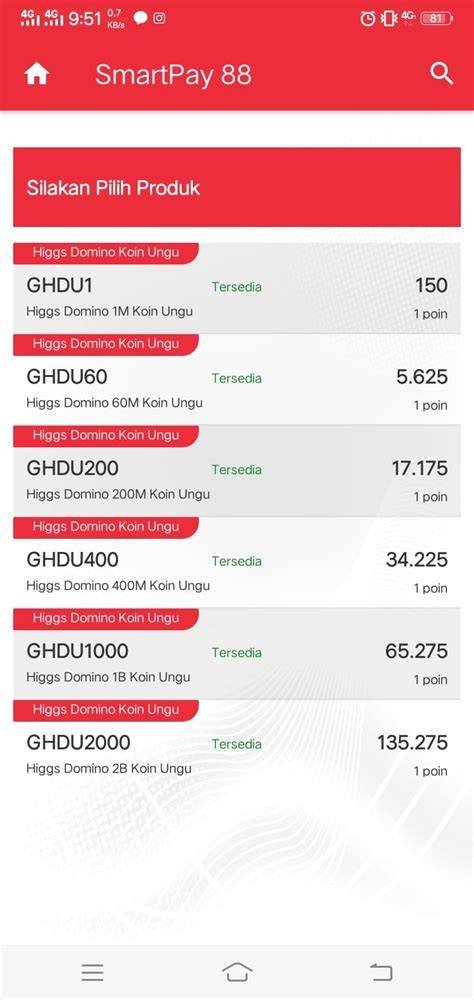The height and width of the screenshot is (1000, 474).
Task: Open recent apps from the navigation bar
Action: click(93, 972)
